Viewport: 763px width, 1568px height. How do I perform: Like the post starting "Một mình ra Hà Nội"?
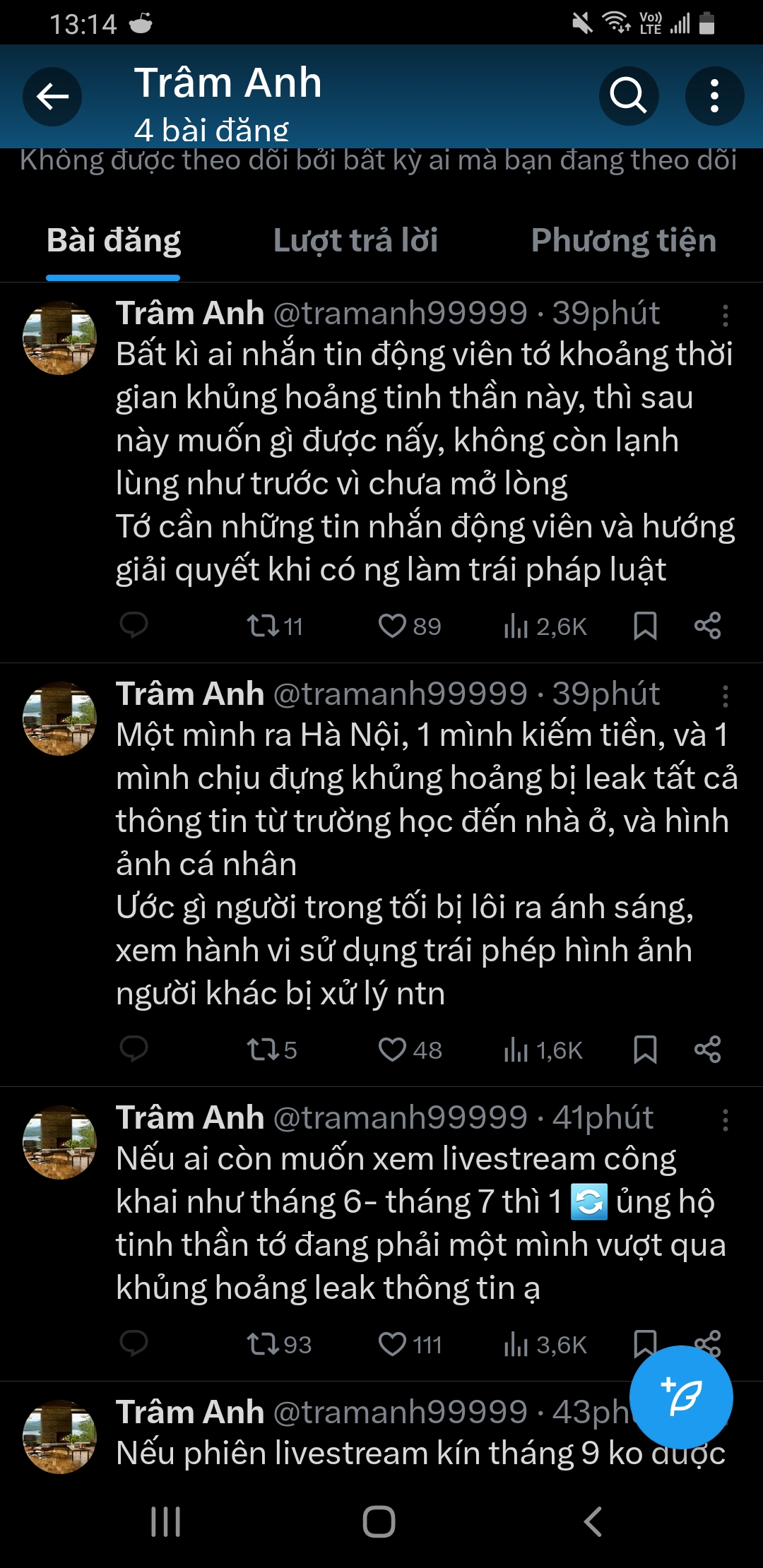coord(392,1050)
